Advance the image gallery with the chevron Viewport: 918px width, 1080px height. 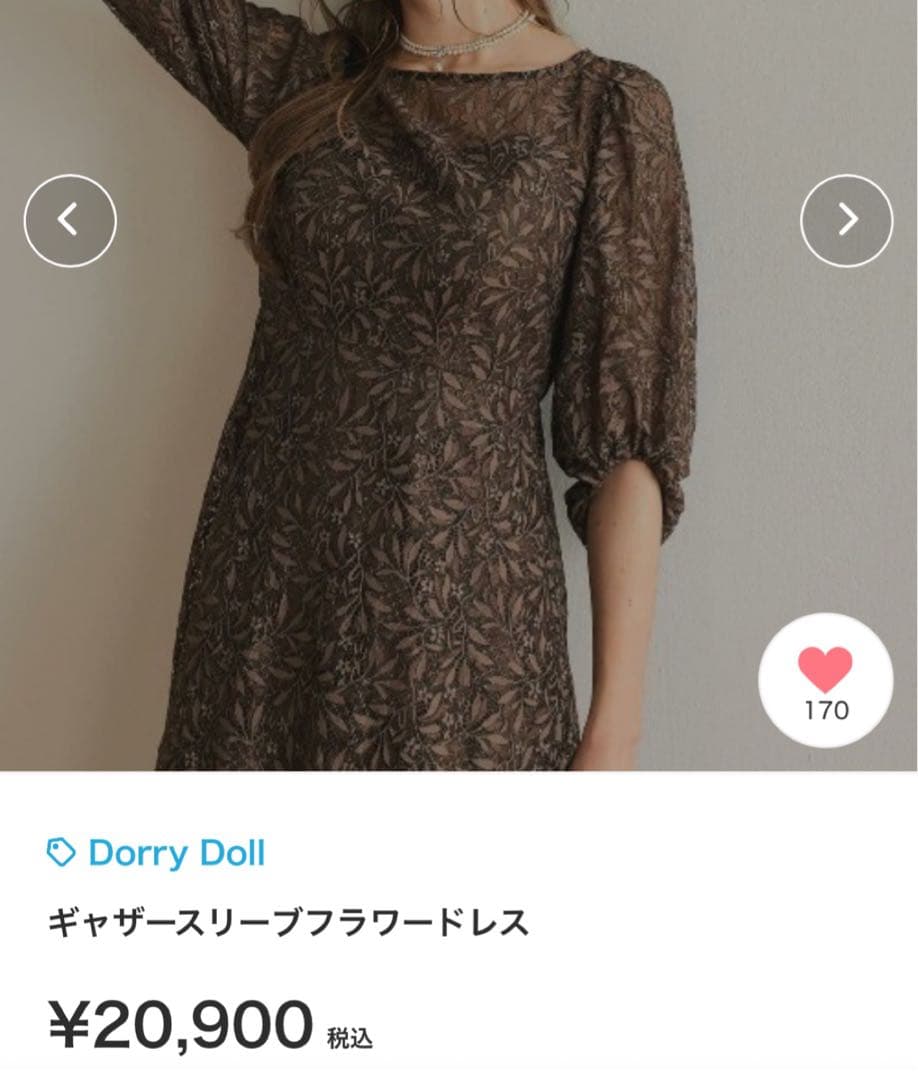(845, 222)
